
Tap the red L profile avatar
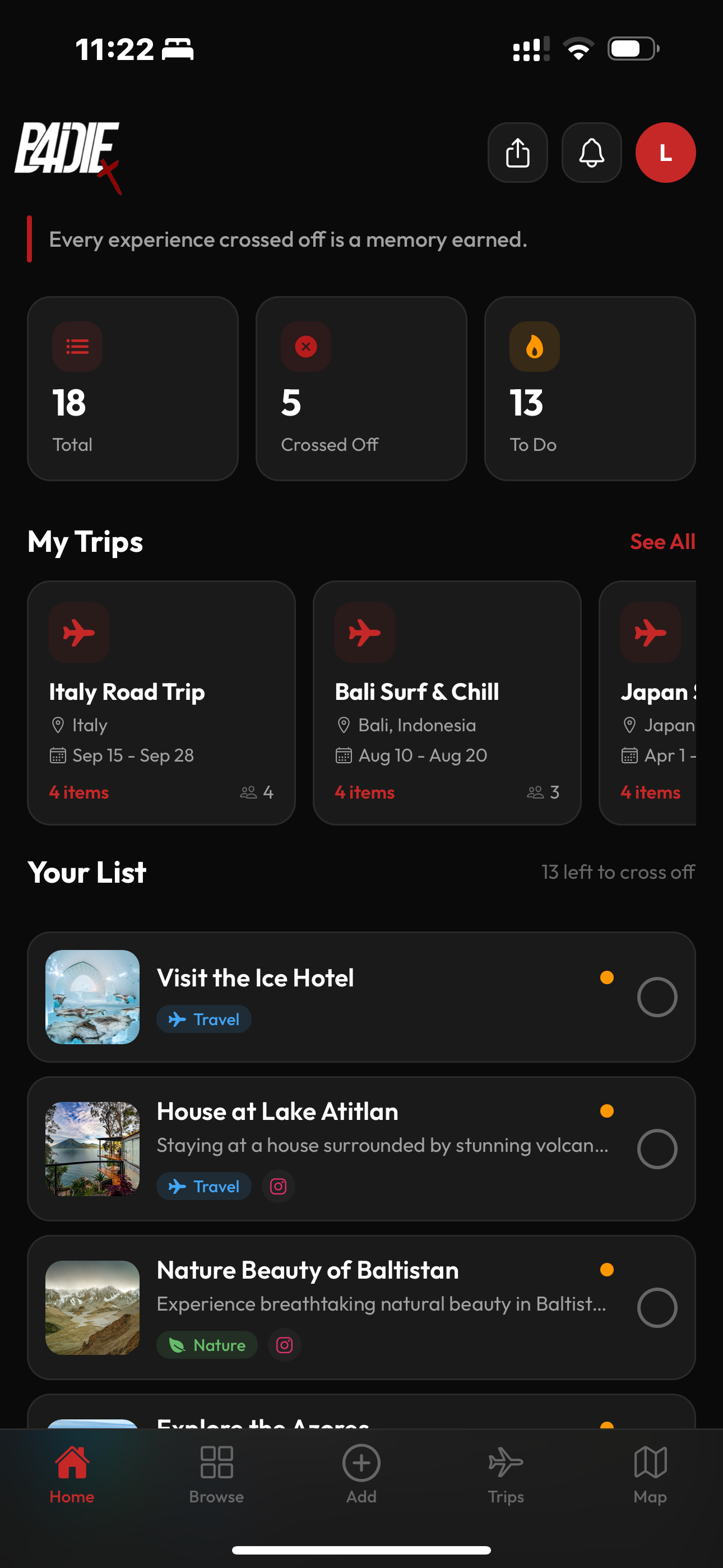pyautogui.click(x=665, y=153)
